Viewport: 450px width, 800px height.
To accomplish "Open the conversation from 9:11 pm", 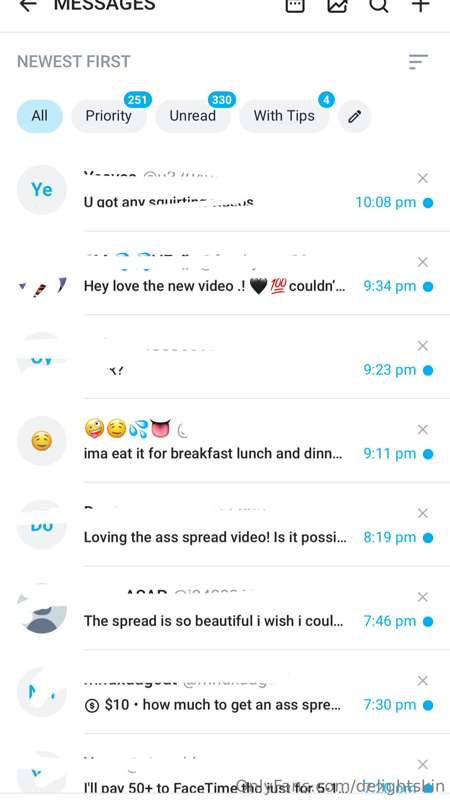I will (x=225, y=440).
